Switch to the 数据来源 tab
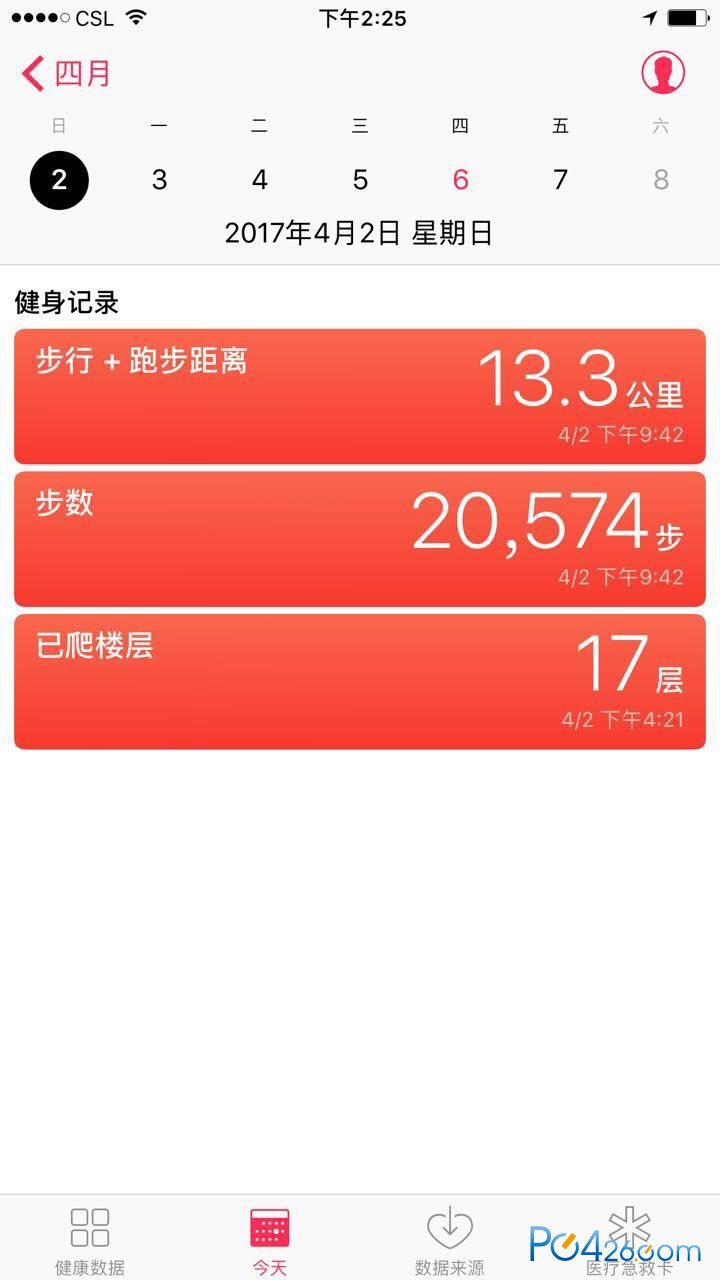 [450, 1240]
